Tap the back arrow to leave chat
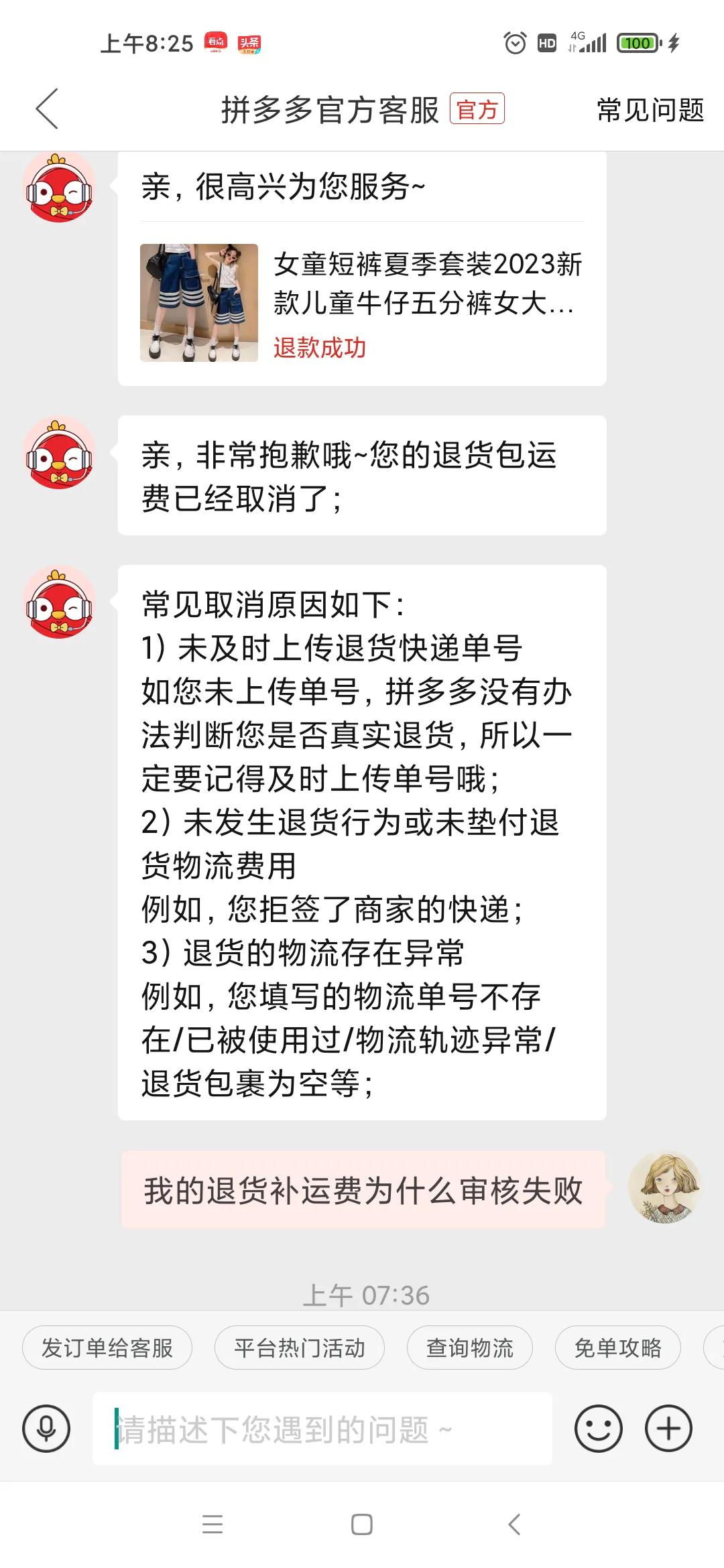This screenshot has width=724, height=1568. [47, 107]
